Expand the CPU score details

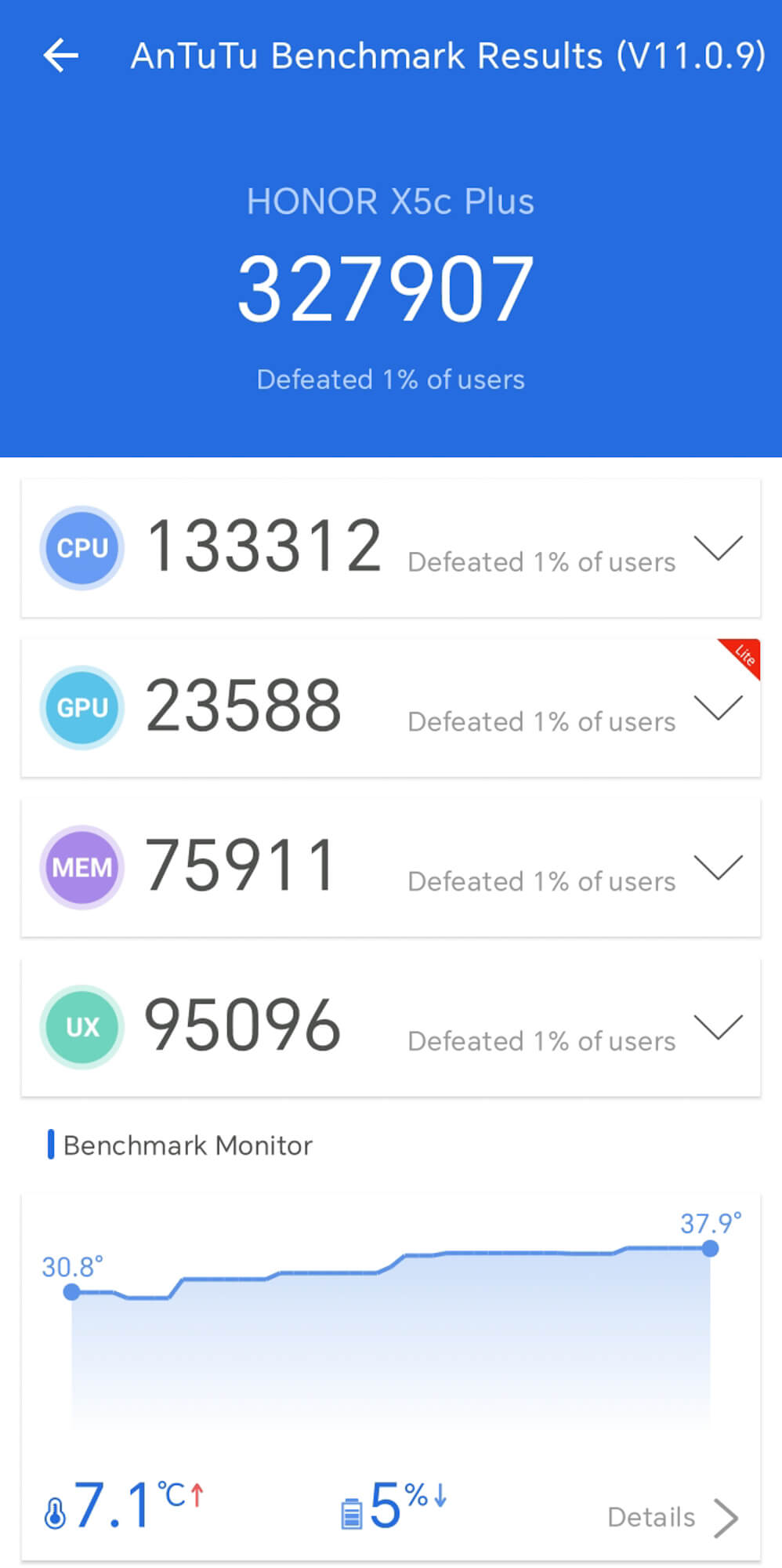pyautogui.click(x=718, y=548)
